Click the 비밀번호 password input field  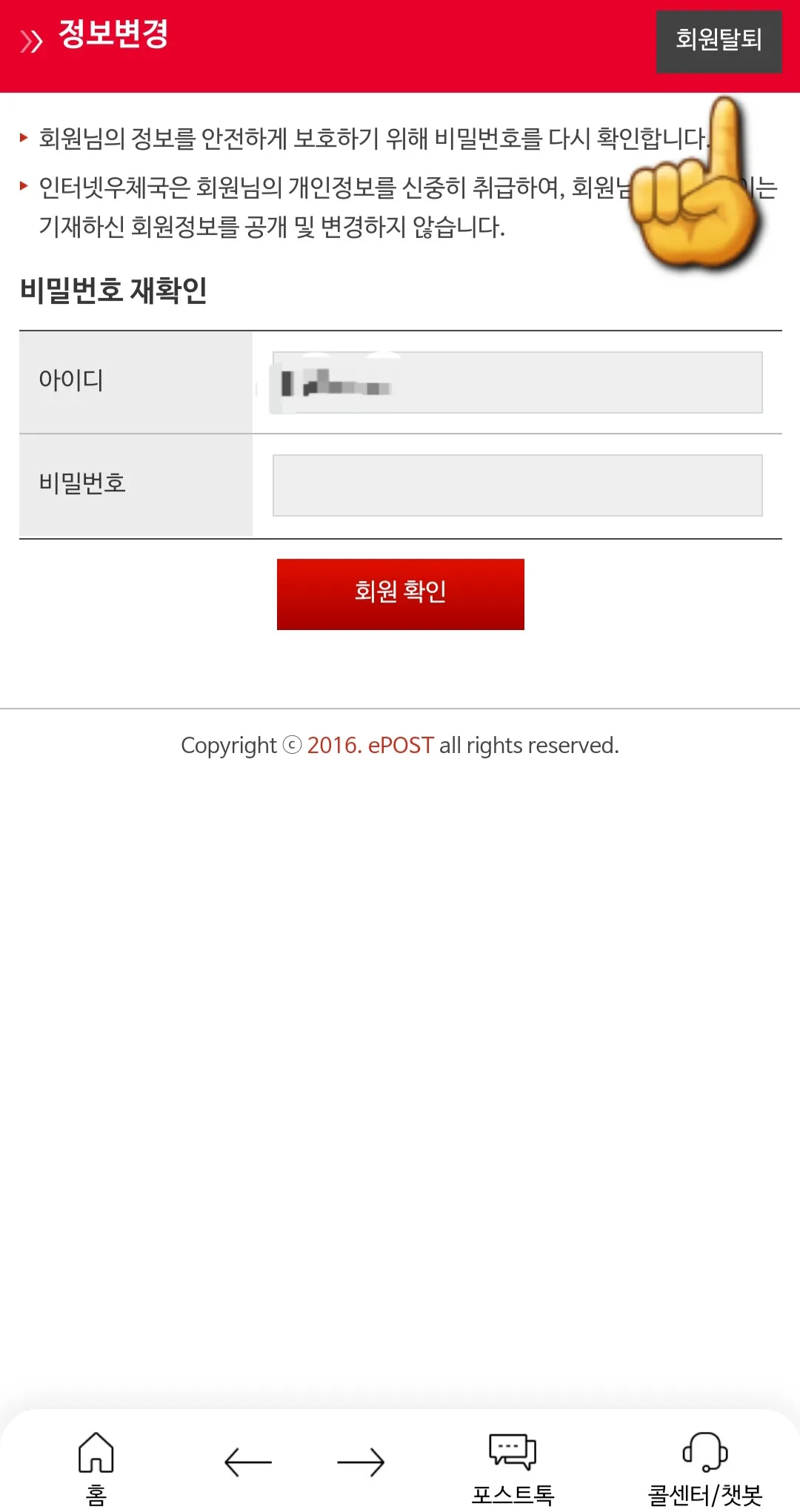click(x=517, y=484)
